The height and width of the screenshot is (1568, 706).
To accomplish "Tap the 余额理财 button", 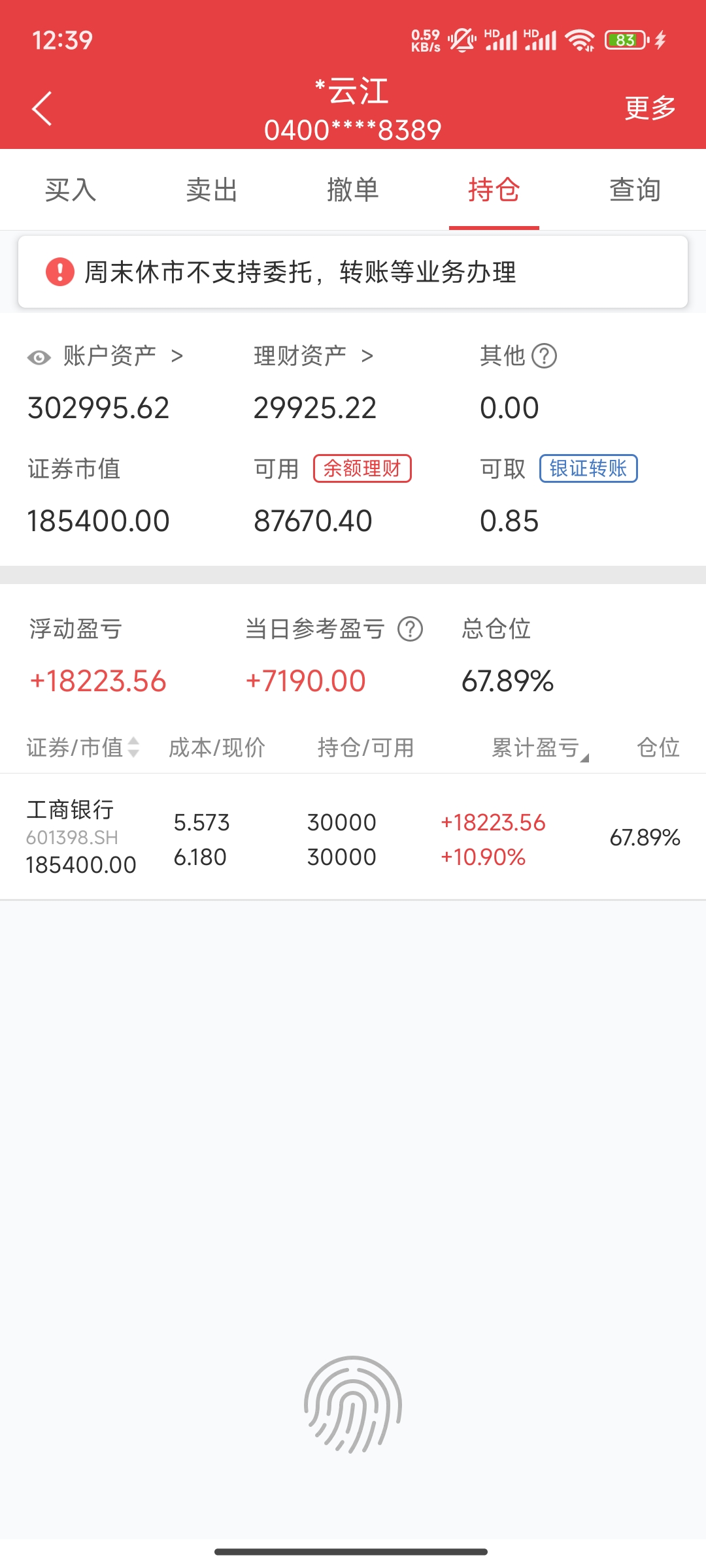I will click(x=362, y=468).
